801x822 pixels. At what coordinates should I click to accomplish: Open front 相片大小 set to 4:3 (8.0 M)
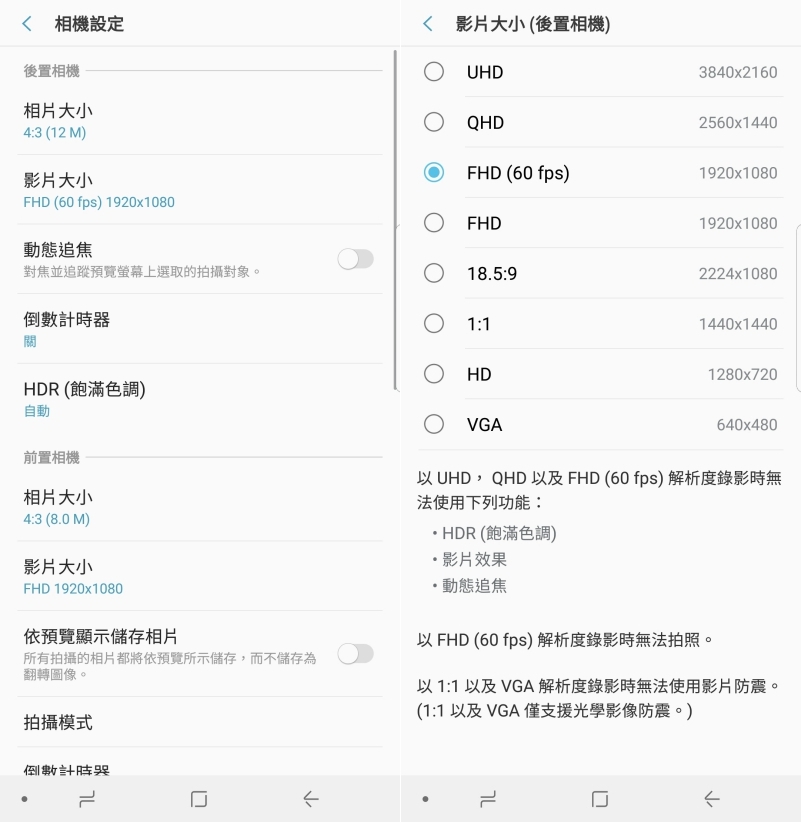200,507
